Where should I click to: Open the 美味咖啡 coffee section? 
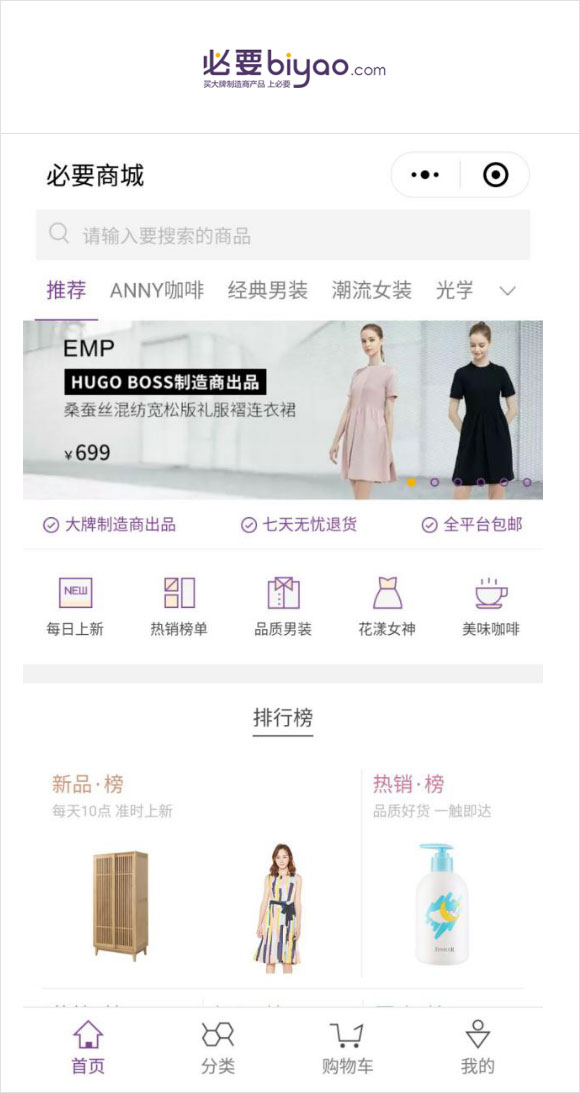click(x=491, y=606)
